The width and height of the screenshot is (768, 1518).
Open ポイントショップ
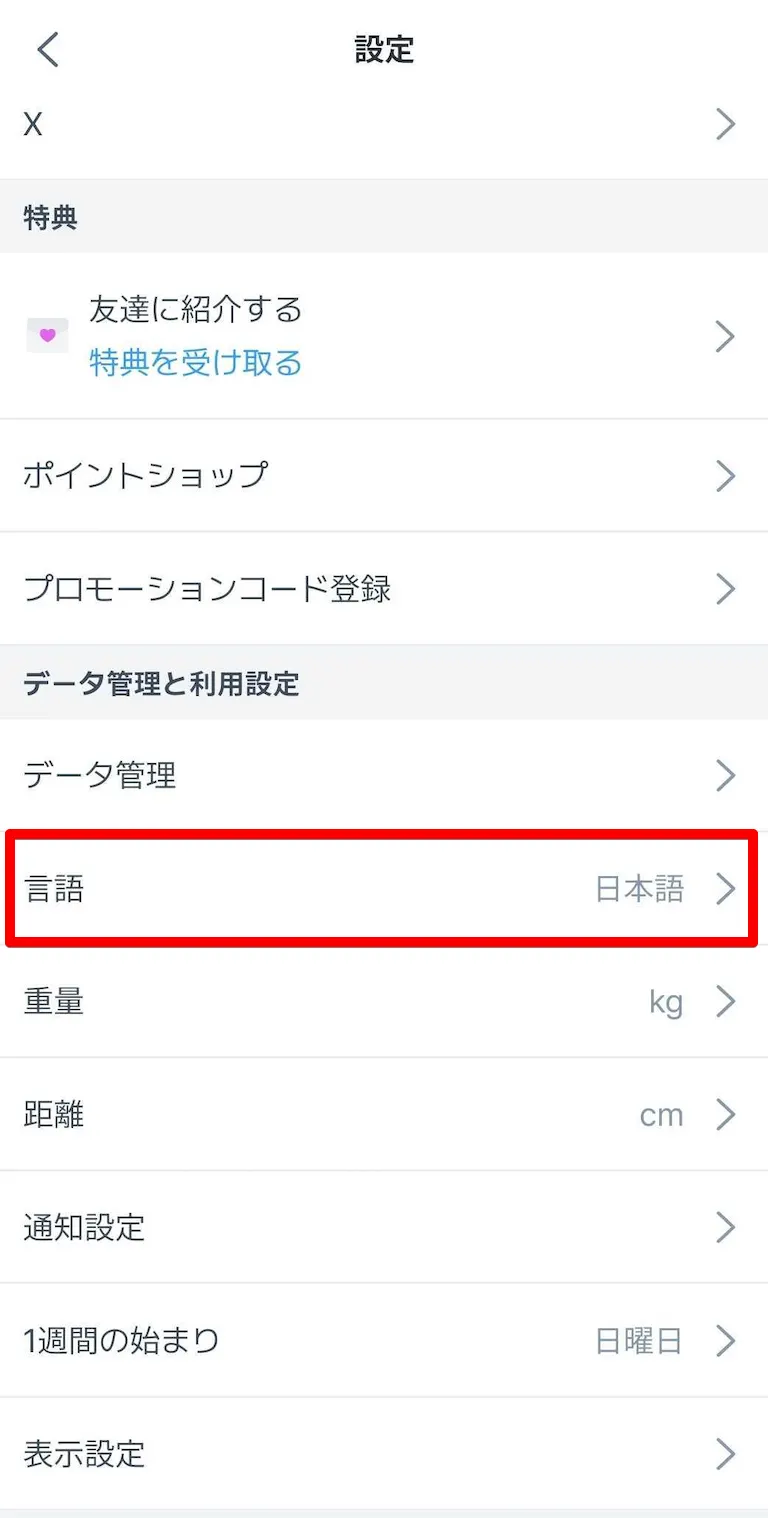click(384, 475)
